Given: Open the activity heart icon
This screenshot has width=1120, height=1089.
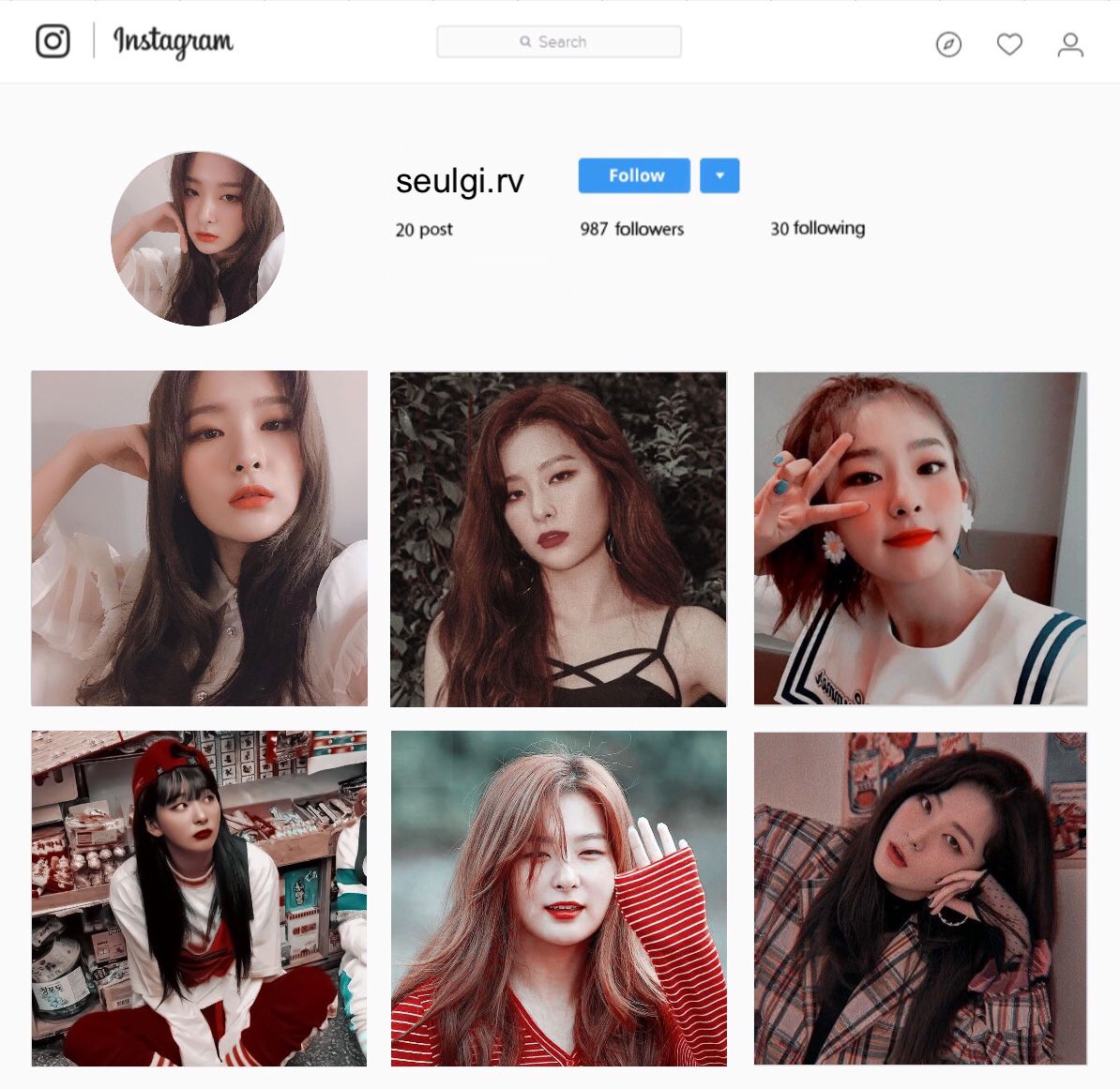Looking at the screenshot, I should point(1009,44).
